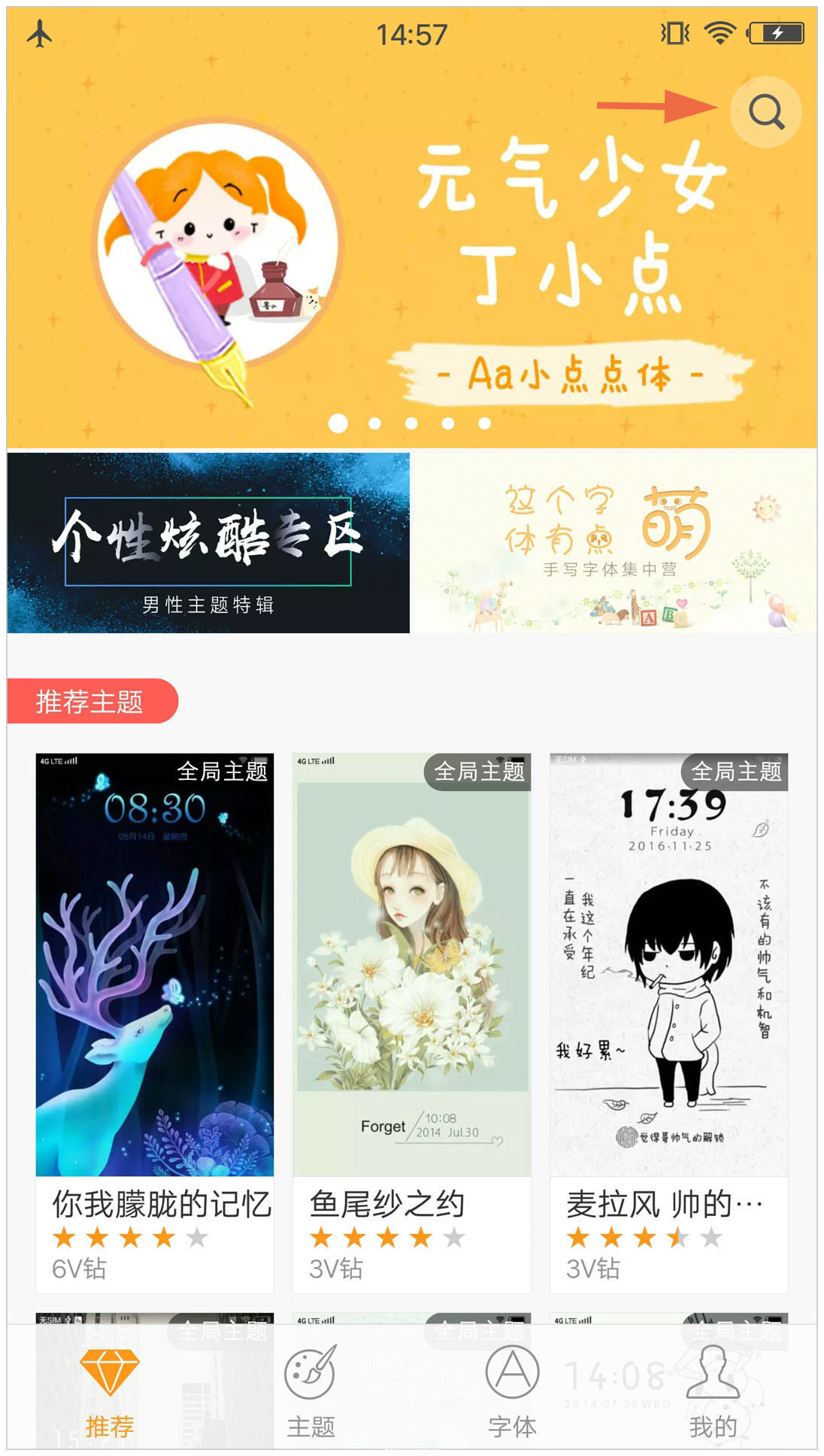Open the 个性炫酷专区 men's theme collection
The height and width of the screenshot is (1456, 824).
point(208,542)
